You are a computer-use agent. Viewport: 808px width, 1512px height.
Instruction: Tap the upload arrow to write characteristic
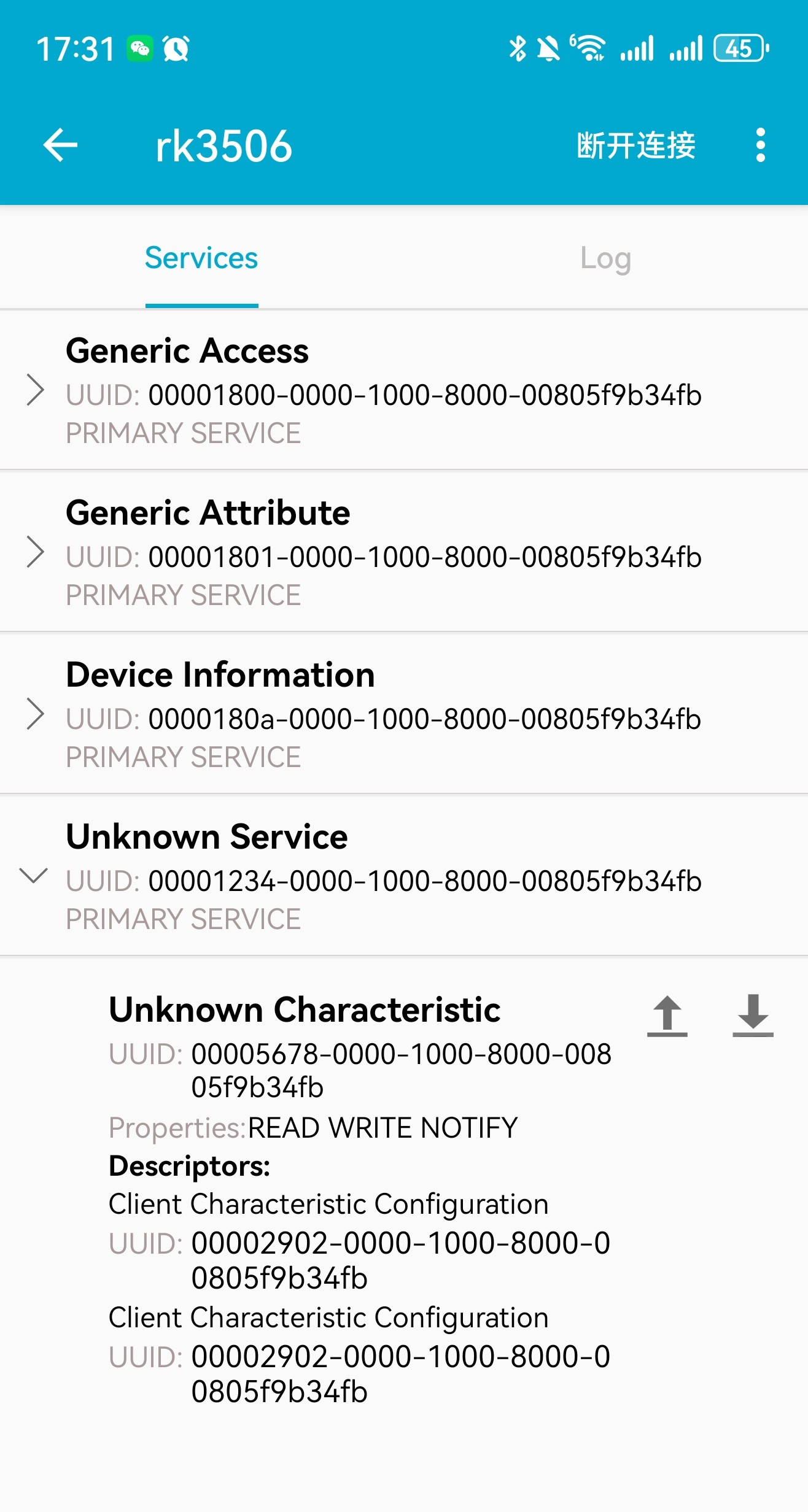[x=667, y=1016]
